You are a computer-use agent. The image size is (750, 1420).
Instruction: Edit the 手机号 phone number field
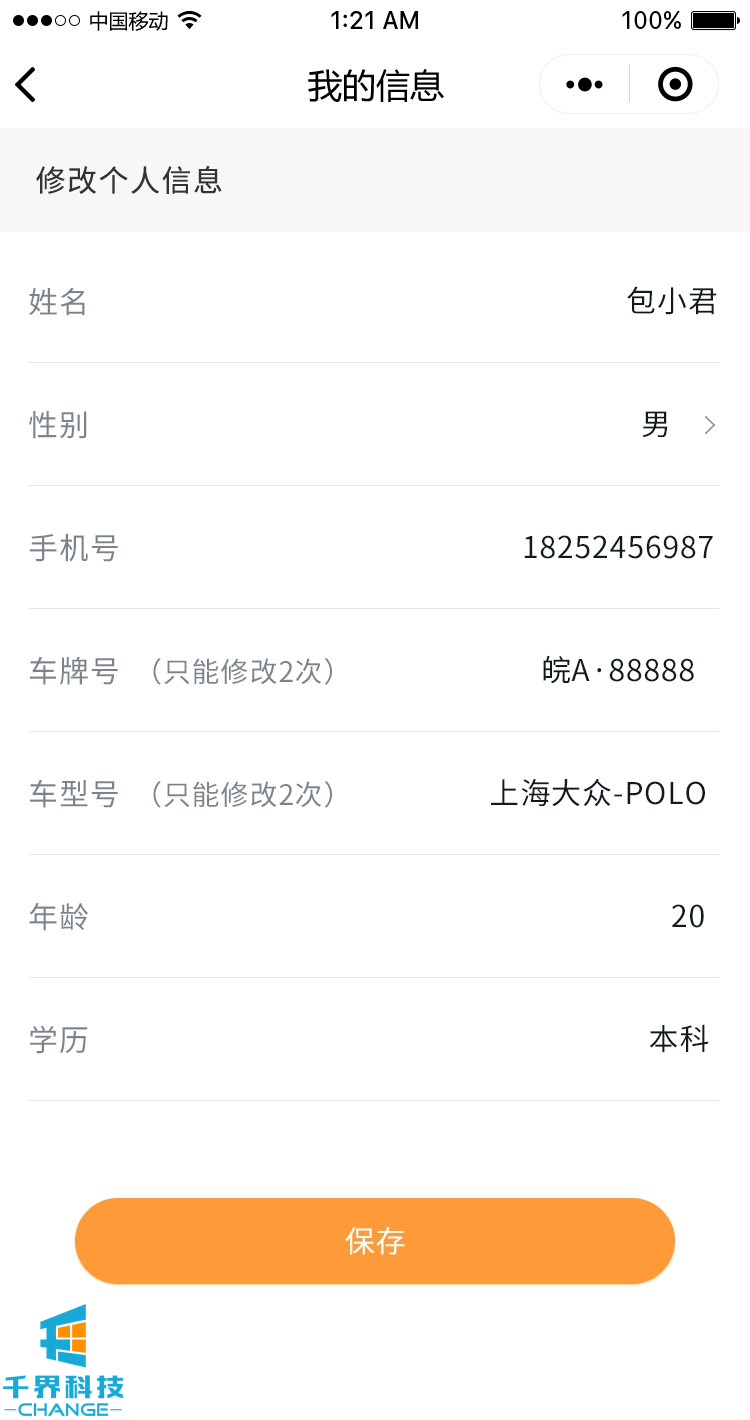point(617,548)
